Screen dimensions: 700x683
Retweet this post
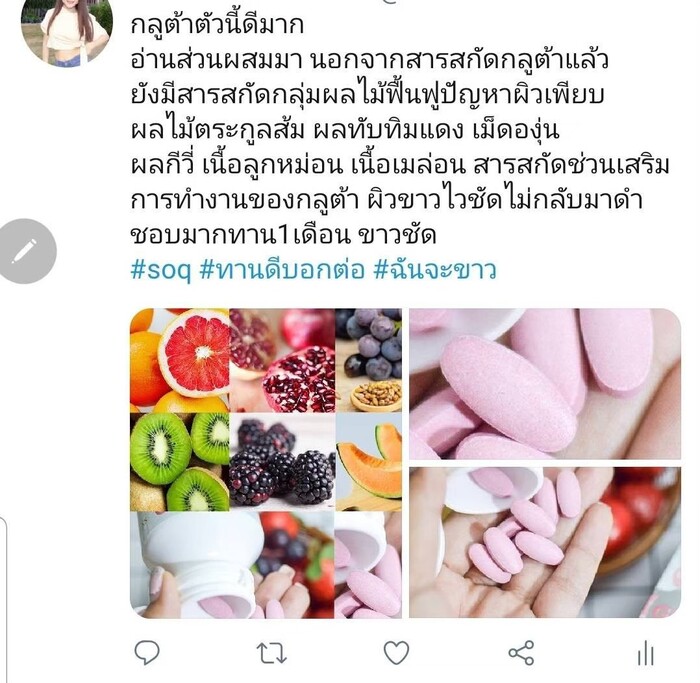271,653
